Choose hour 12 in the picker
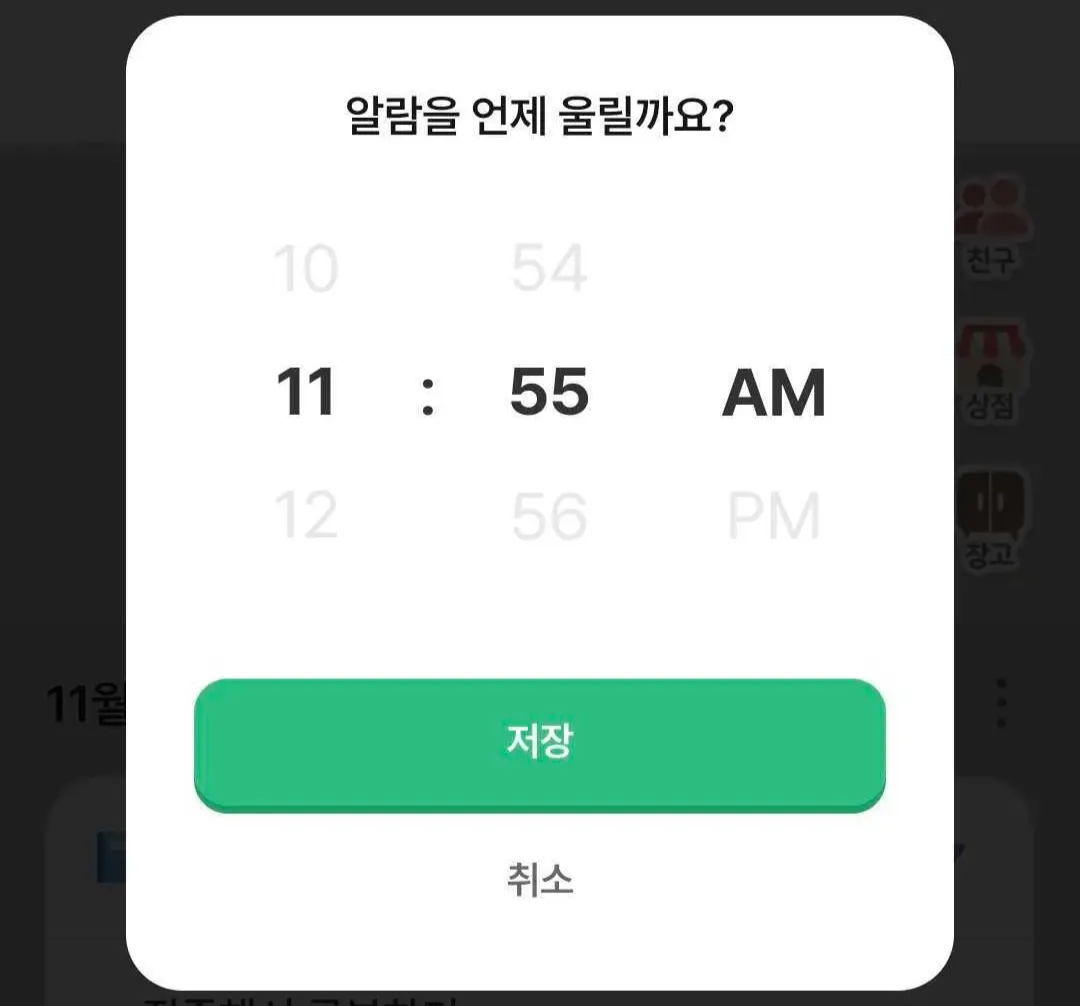The height and width of the screenshot is (1006, 1080). point(306,516)
